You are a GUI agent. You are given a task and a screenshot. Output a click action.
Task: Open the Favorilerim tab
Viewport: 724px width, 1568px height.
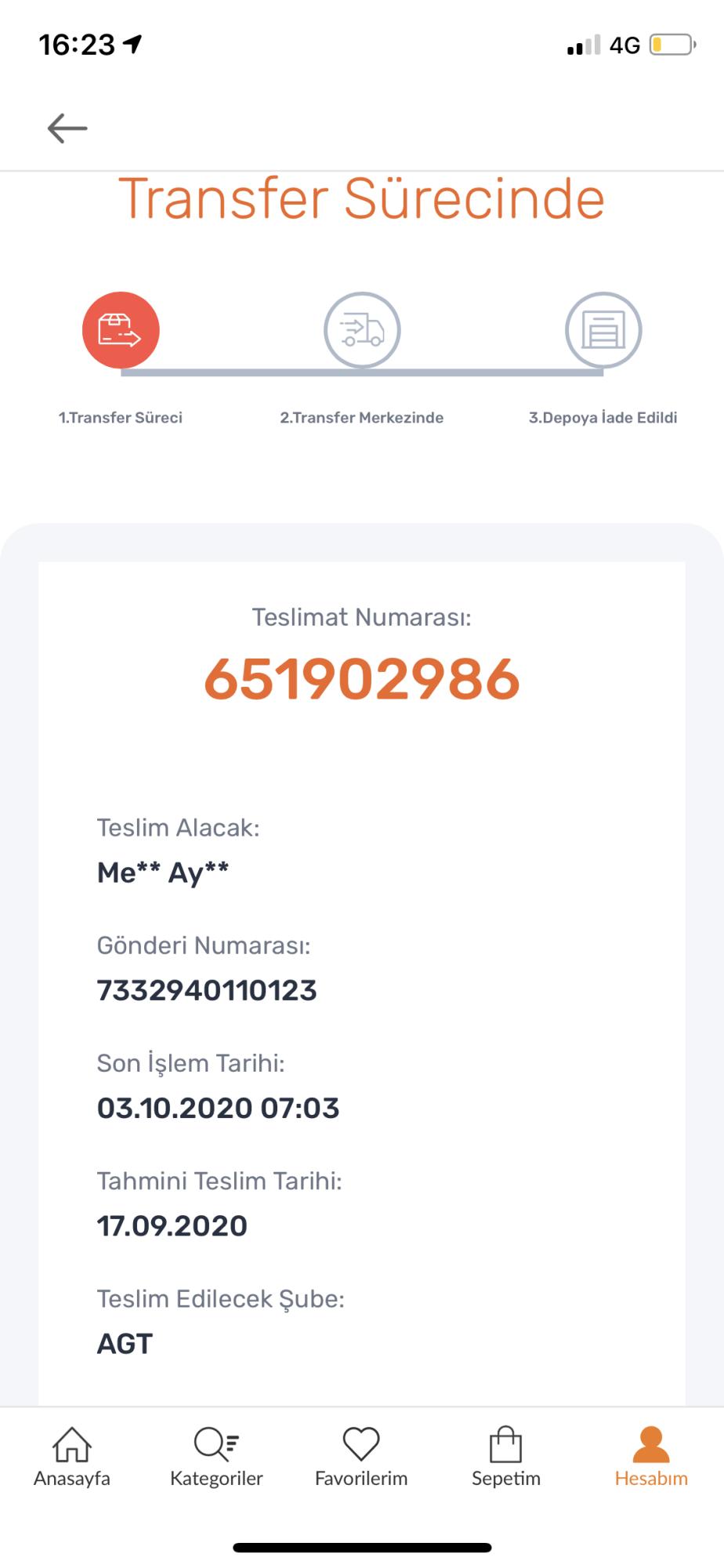point(361,1457)
